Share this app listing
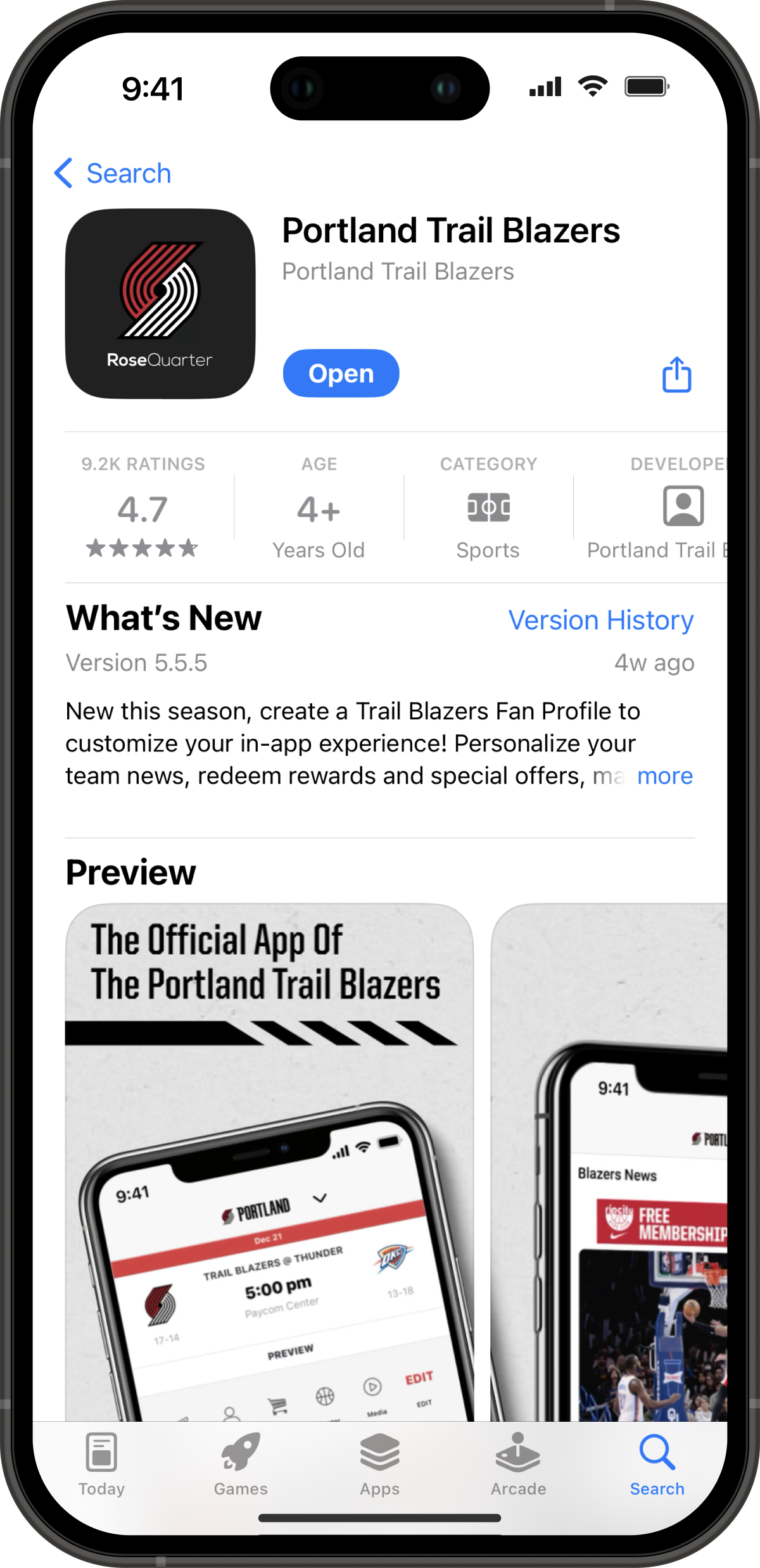 (676, 375)
